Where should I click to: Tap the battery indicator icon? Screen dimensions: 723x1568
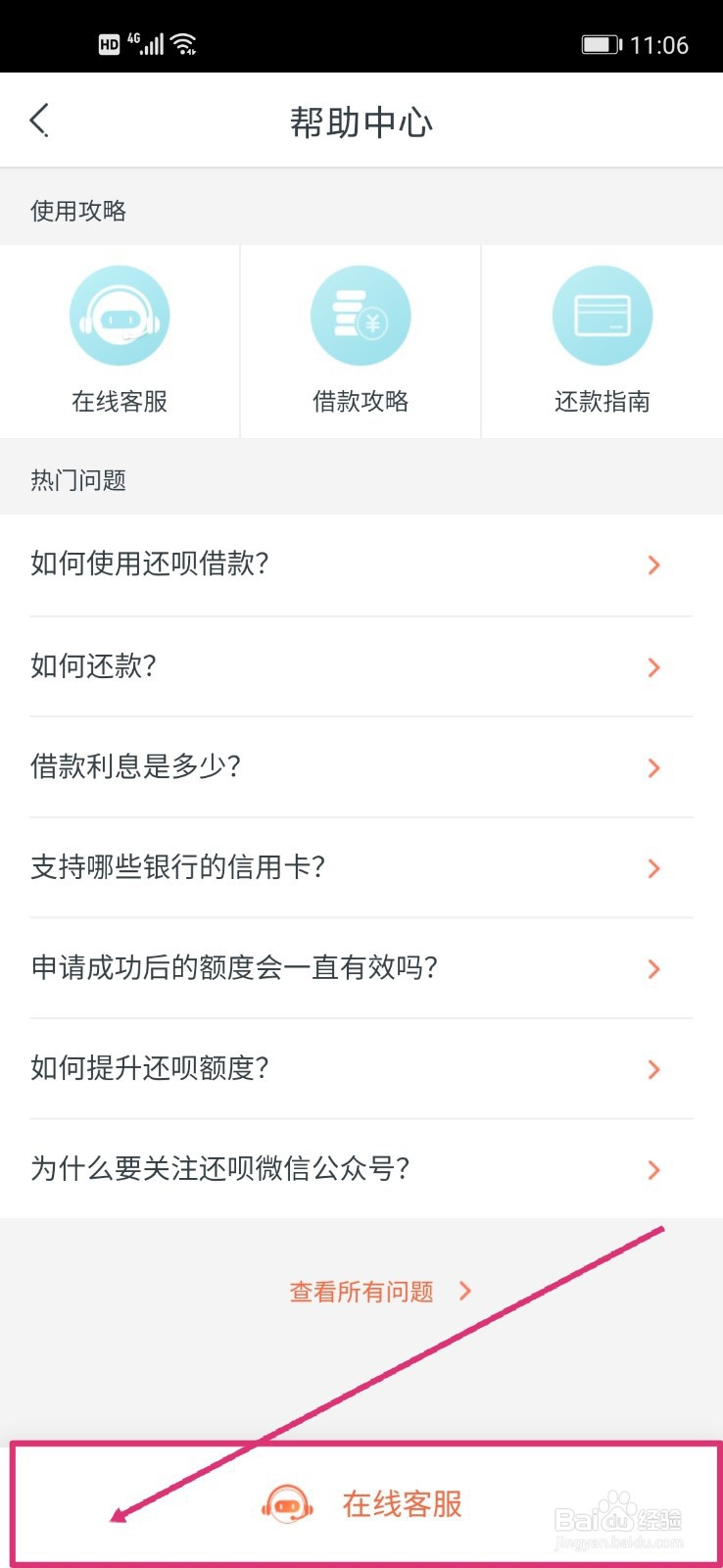(600, 43)
